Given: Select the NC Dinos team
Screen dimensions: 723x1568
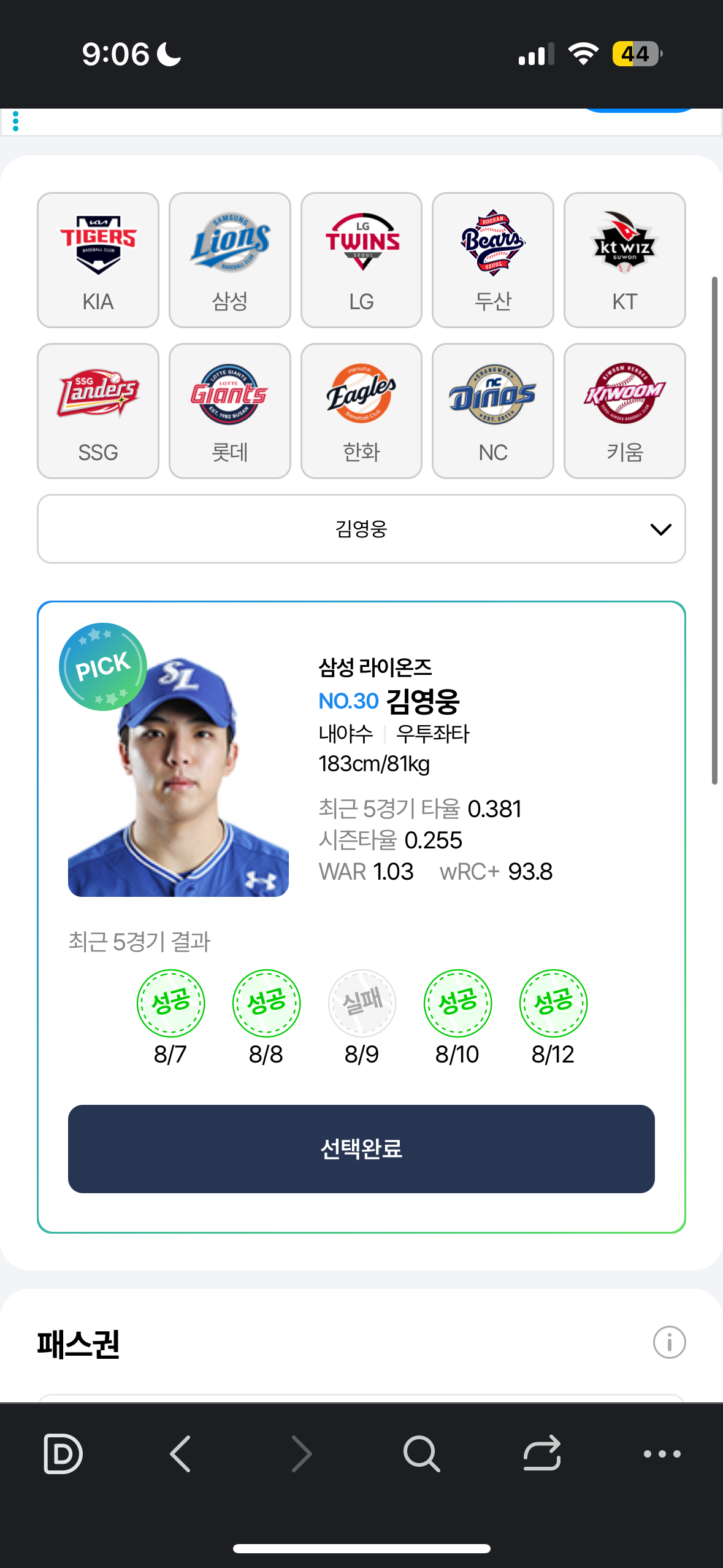Looking at the screenshot, I should [492, 410].
